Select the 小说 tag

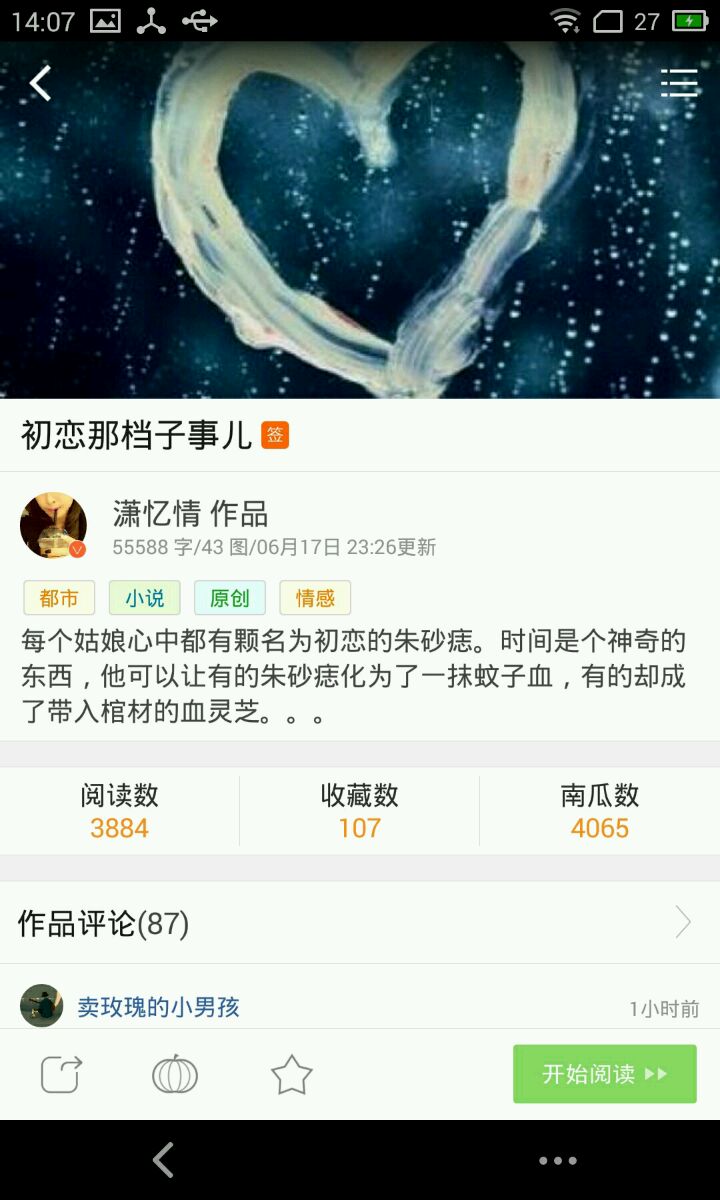coord(145,598)
